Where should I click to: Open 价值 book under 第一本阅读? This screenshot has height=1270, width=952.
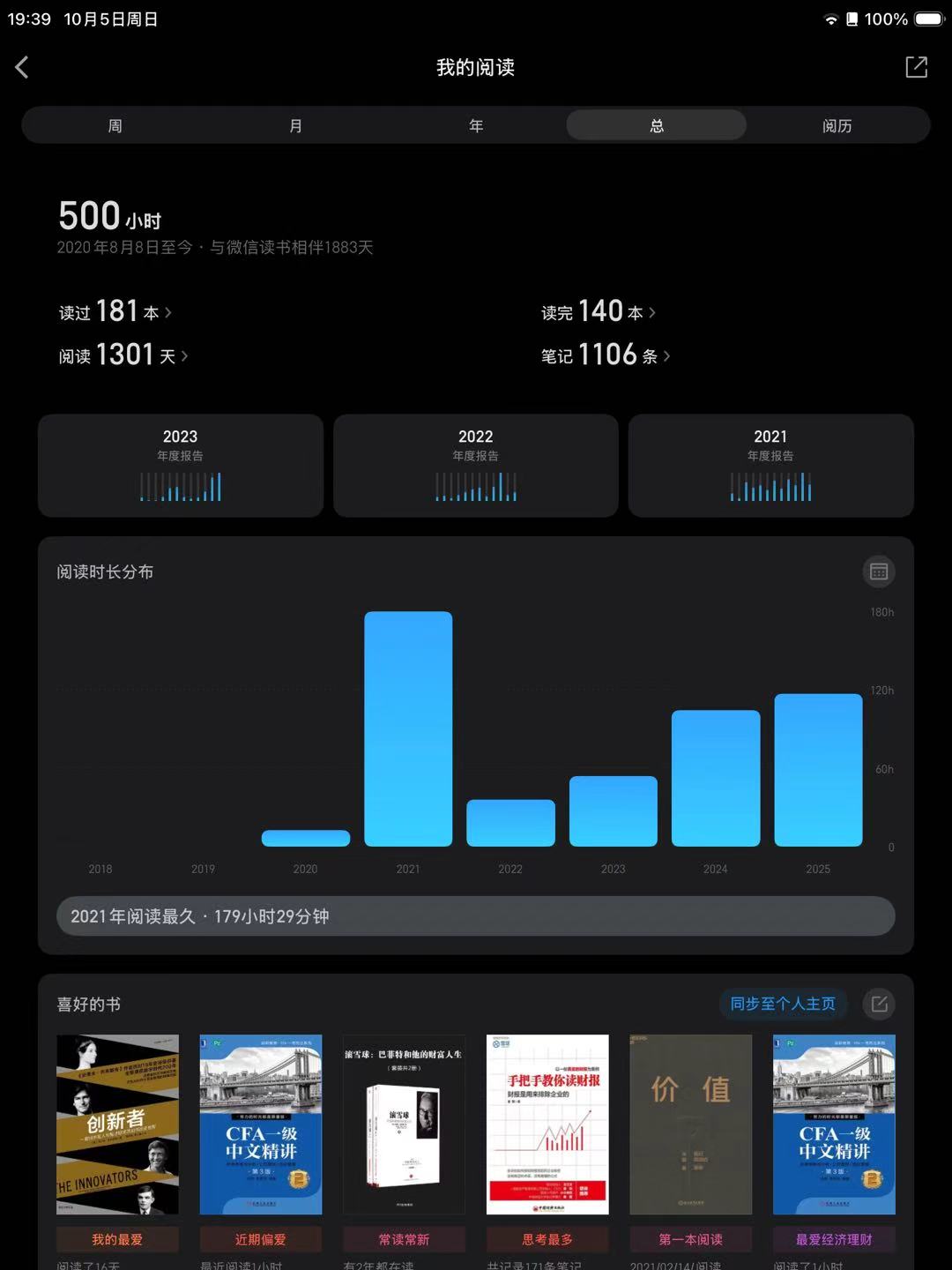(690, 1124)
